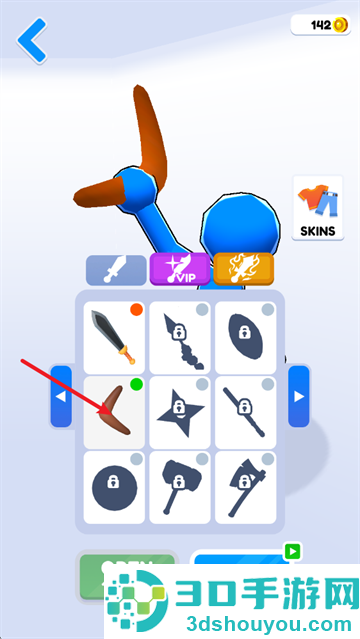Go back using the blue arrow

point(32,40)
